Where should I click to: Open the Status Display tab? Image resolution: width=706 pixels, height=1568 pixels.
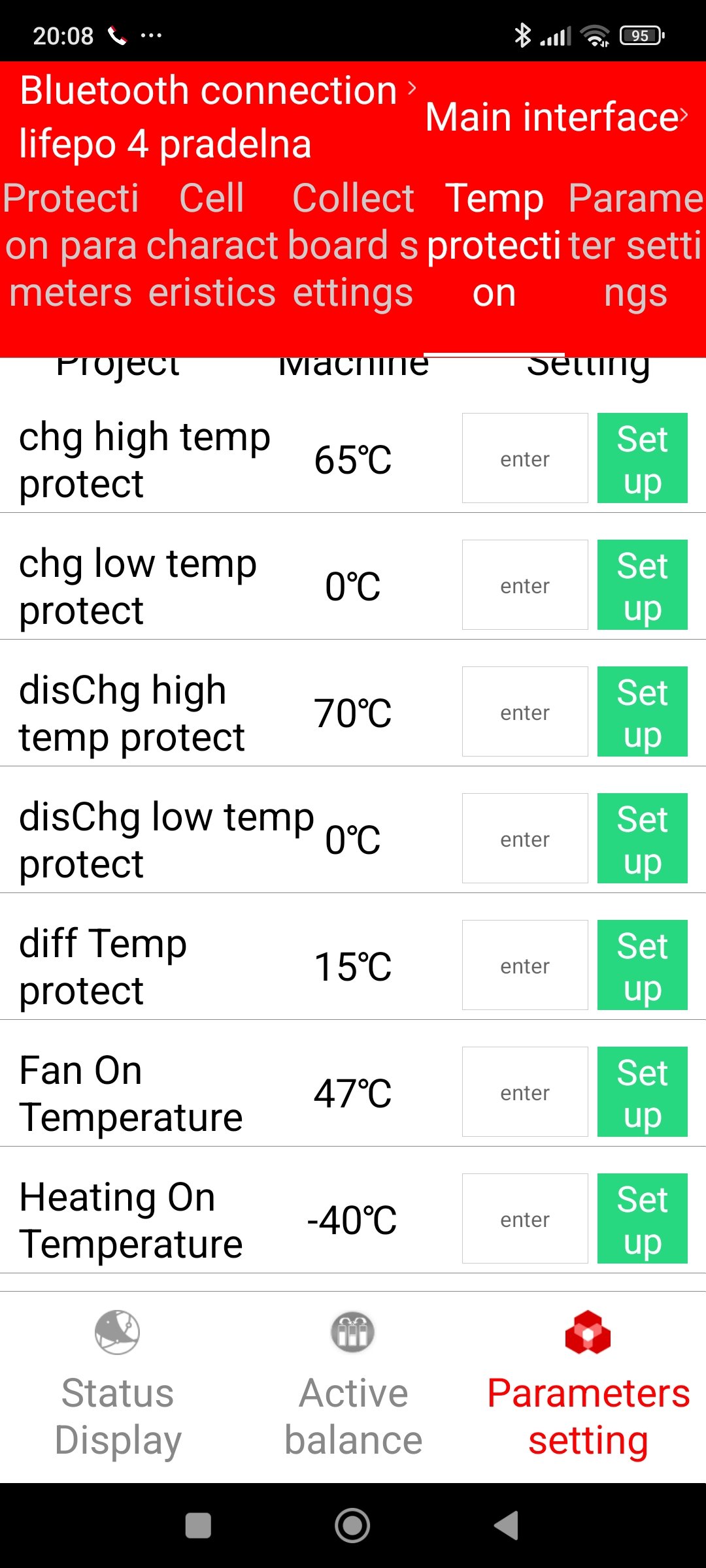click(118, 1385)
